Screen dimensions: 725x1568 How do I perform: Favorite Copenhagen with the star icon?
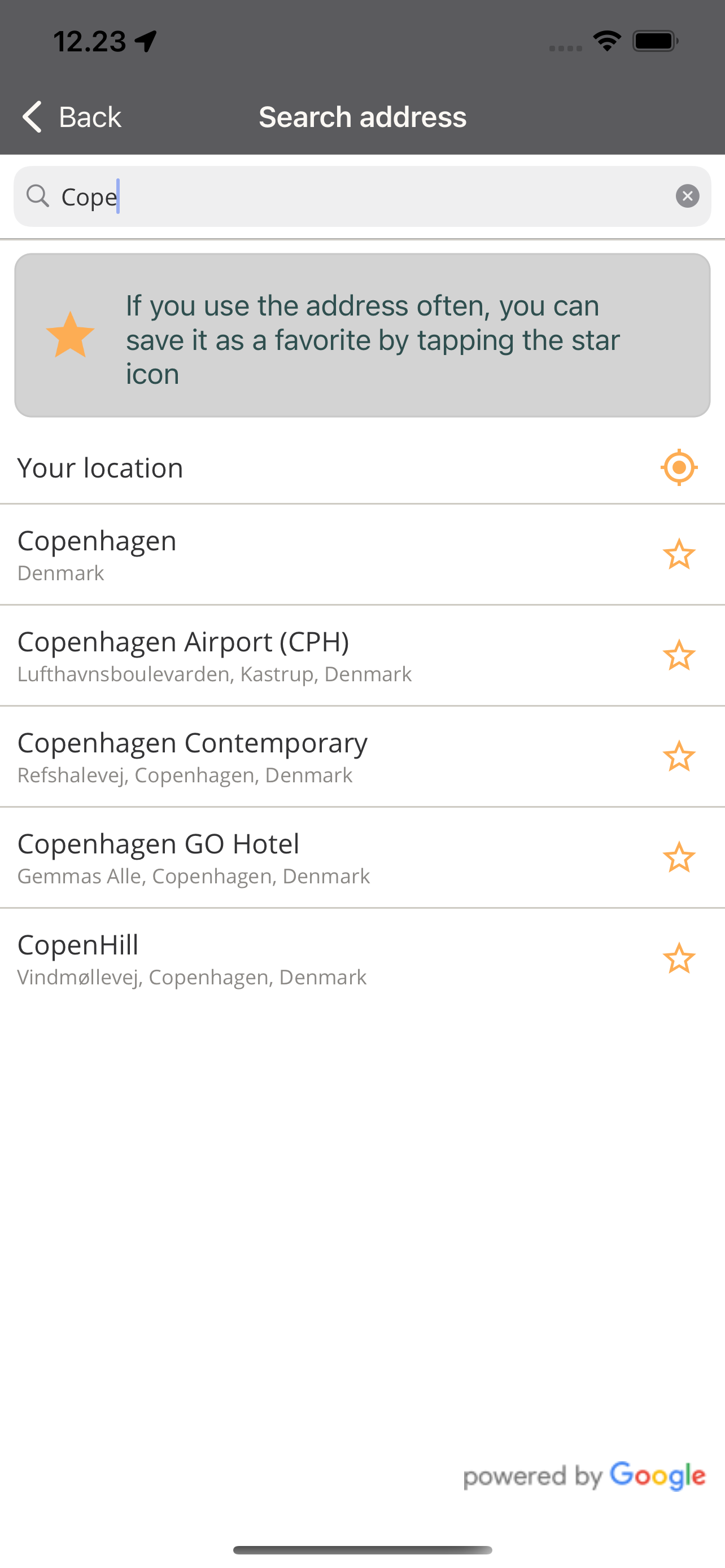[679, 554]
